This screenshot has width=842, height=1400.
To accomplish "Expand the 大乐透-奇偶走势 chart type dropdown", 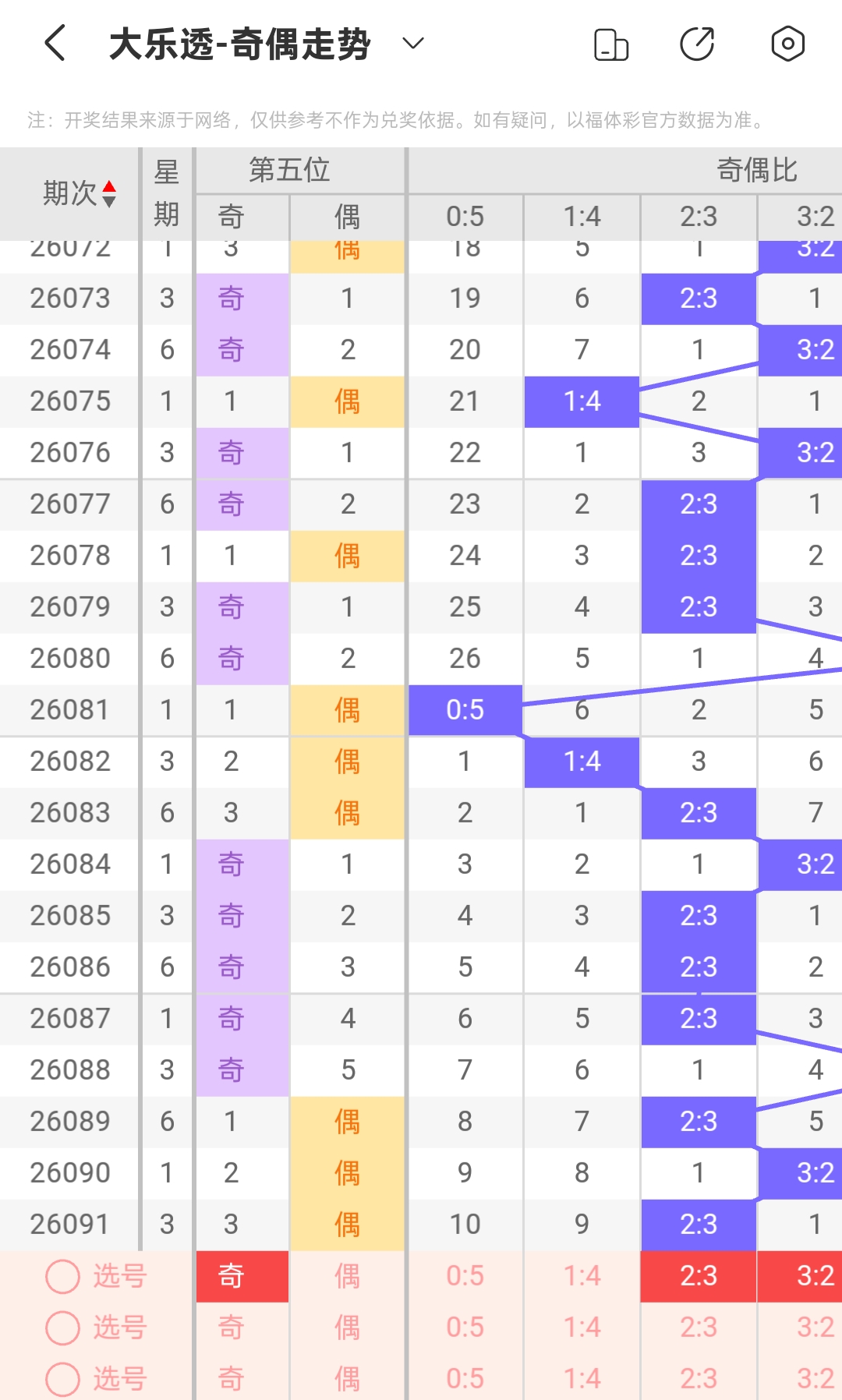I will (x=412, y=43).
